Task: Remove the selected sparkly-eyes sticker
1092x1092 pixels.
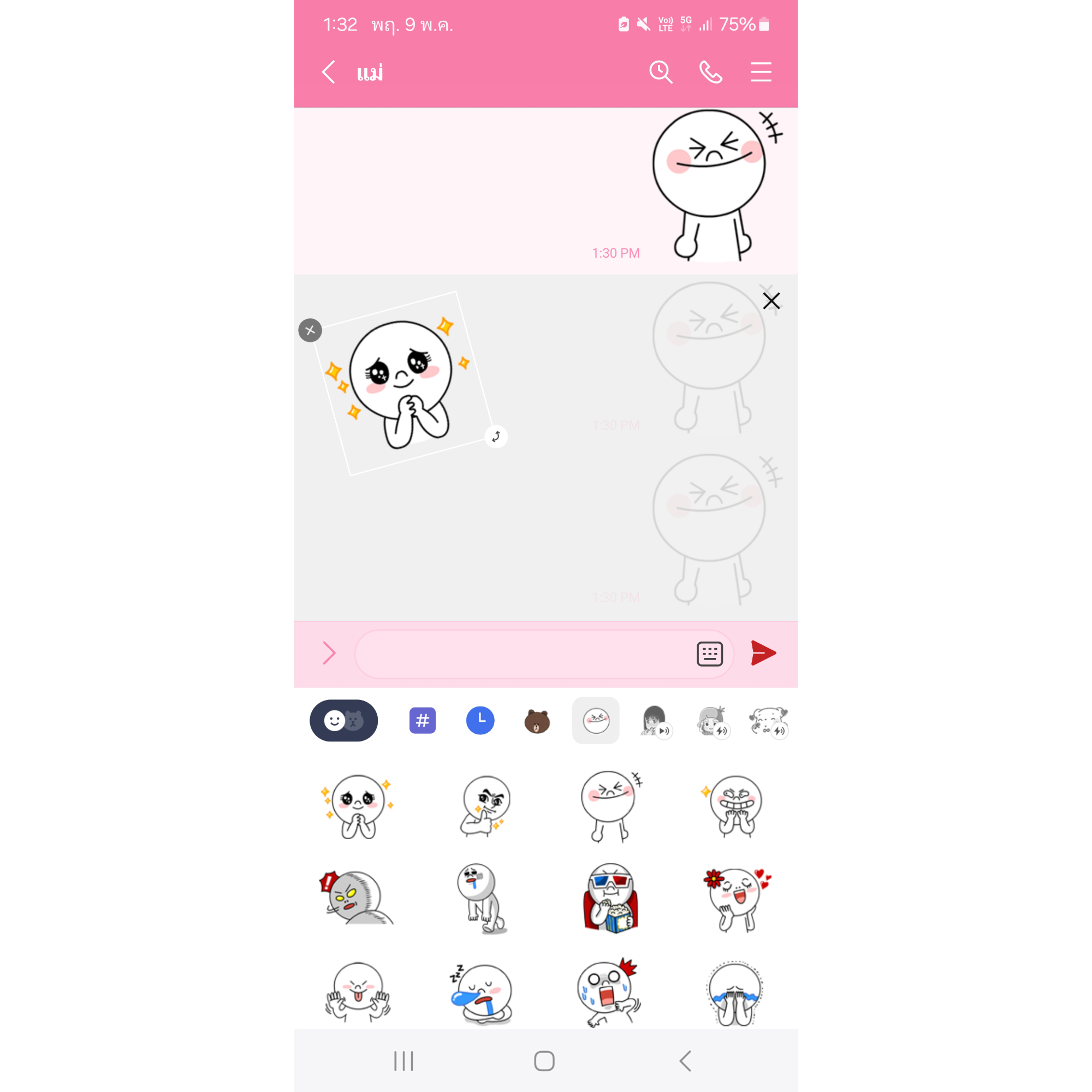Action: 310,330
